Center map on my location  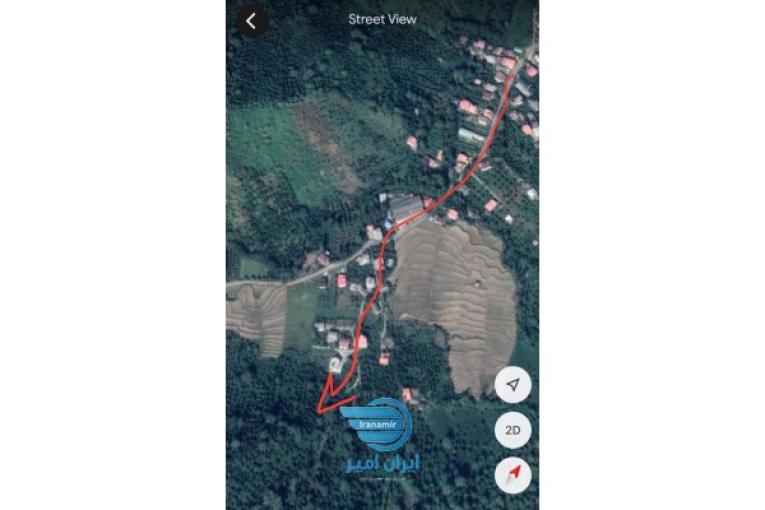(x=513, y=385)
